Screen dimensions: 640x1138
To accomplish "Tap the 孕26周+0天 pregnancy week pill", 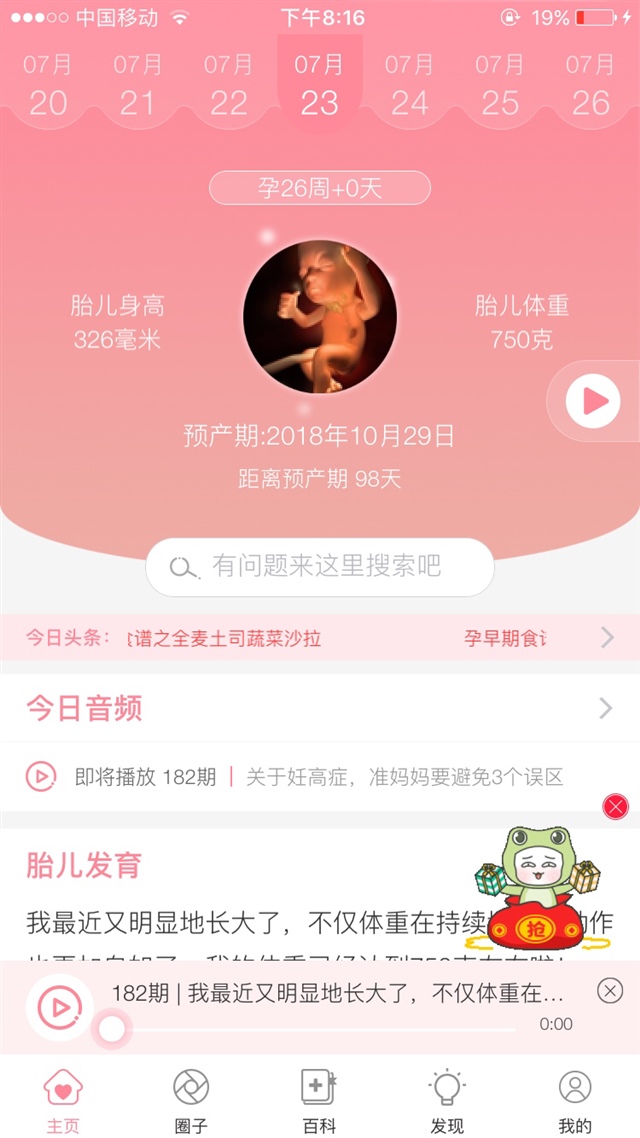I will coord(320,188).
